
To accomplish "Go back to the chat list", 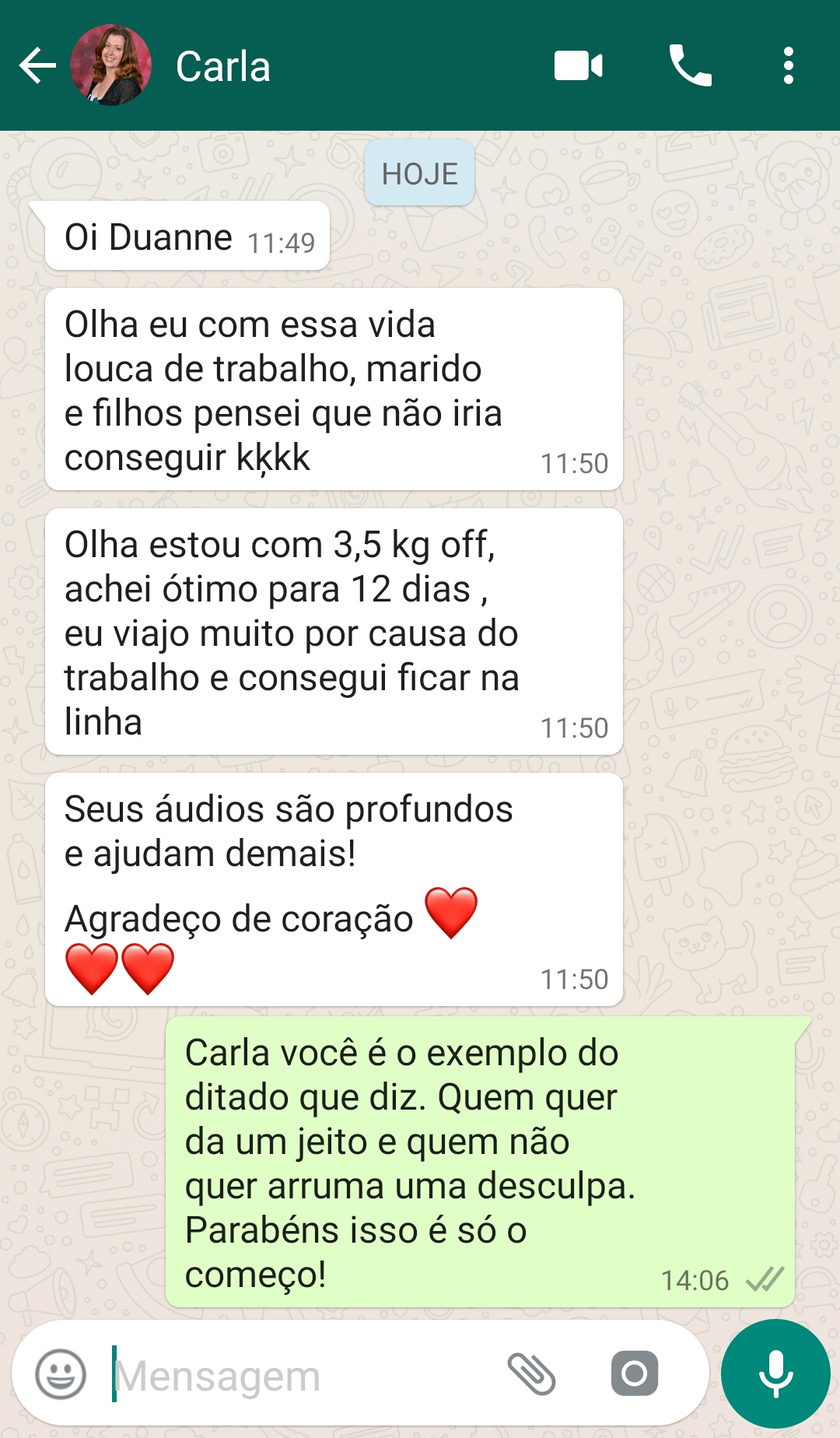I will point(37,66).
